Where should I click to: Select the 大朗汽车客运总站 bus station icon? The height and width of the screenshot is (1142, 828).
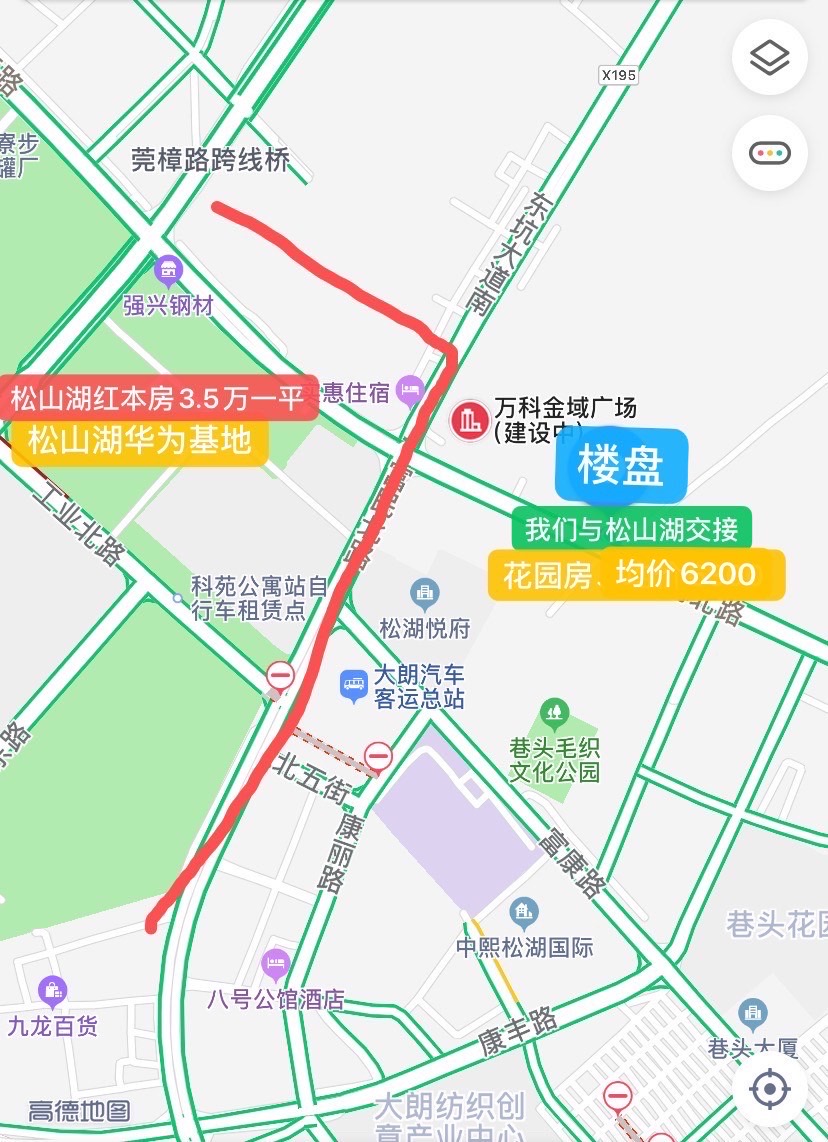[353, 684]
